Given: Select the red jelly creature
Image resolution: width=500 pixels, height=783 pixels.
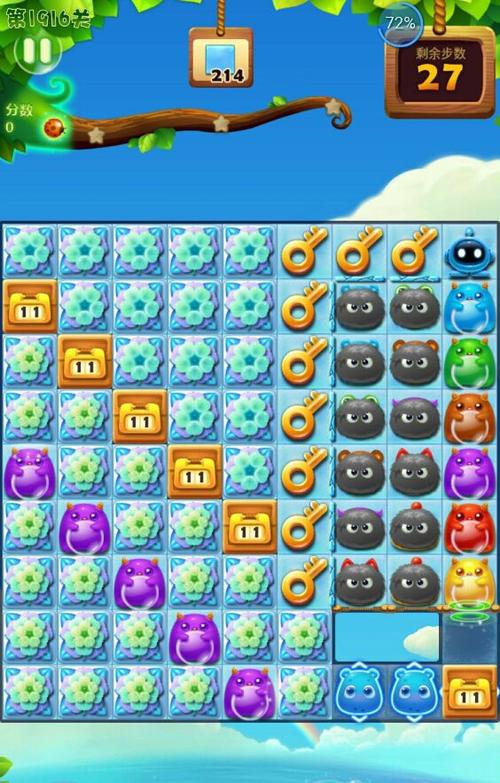Looking at the screenshot, I should click(469, 527).
